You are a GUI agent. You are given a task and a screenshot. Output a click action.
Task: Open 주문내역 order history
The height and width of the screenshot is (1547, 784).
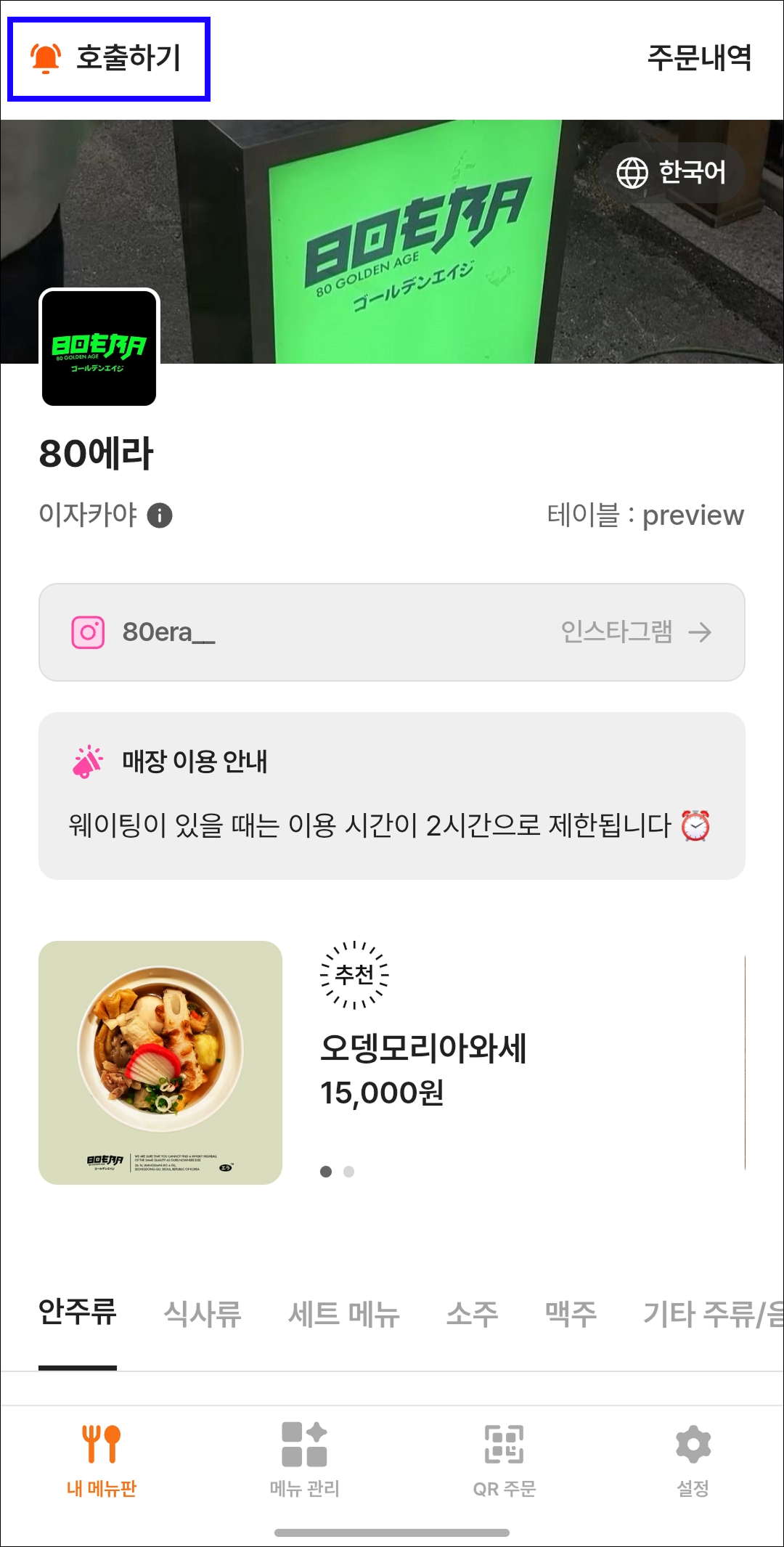699,58
